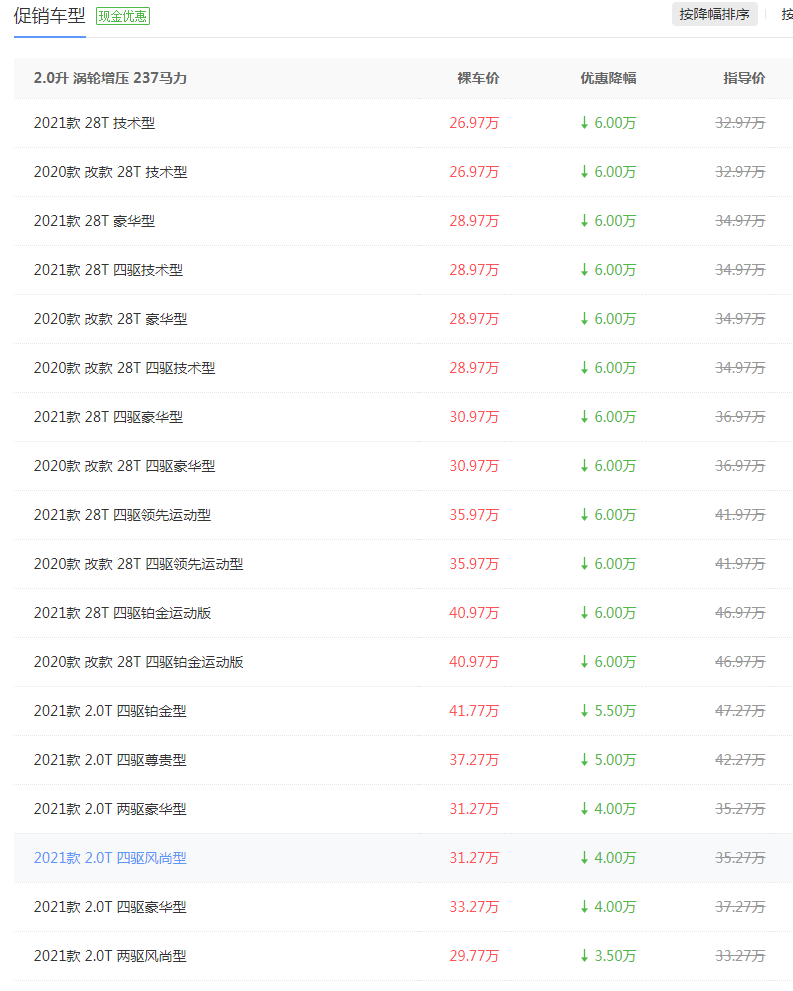Open the highlighted 2021款 2.0T 四驱风尚型
The image size is (793, 991).
tap(110, 858)
